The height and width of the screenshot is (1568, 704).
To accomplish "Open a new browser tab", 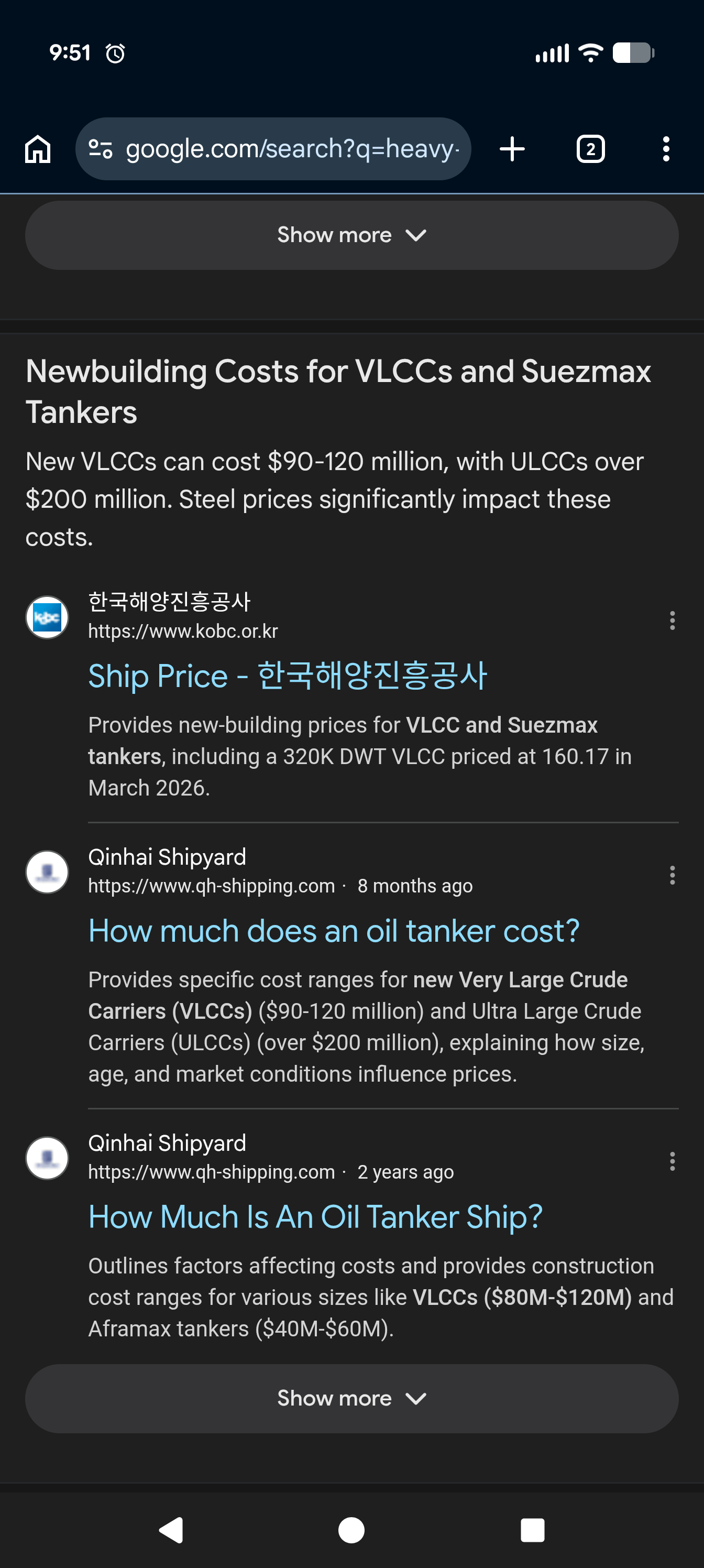I will coord(512,149).
